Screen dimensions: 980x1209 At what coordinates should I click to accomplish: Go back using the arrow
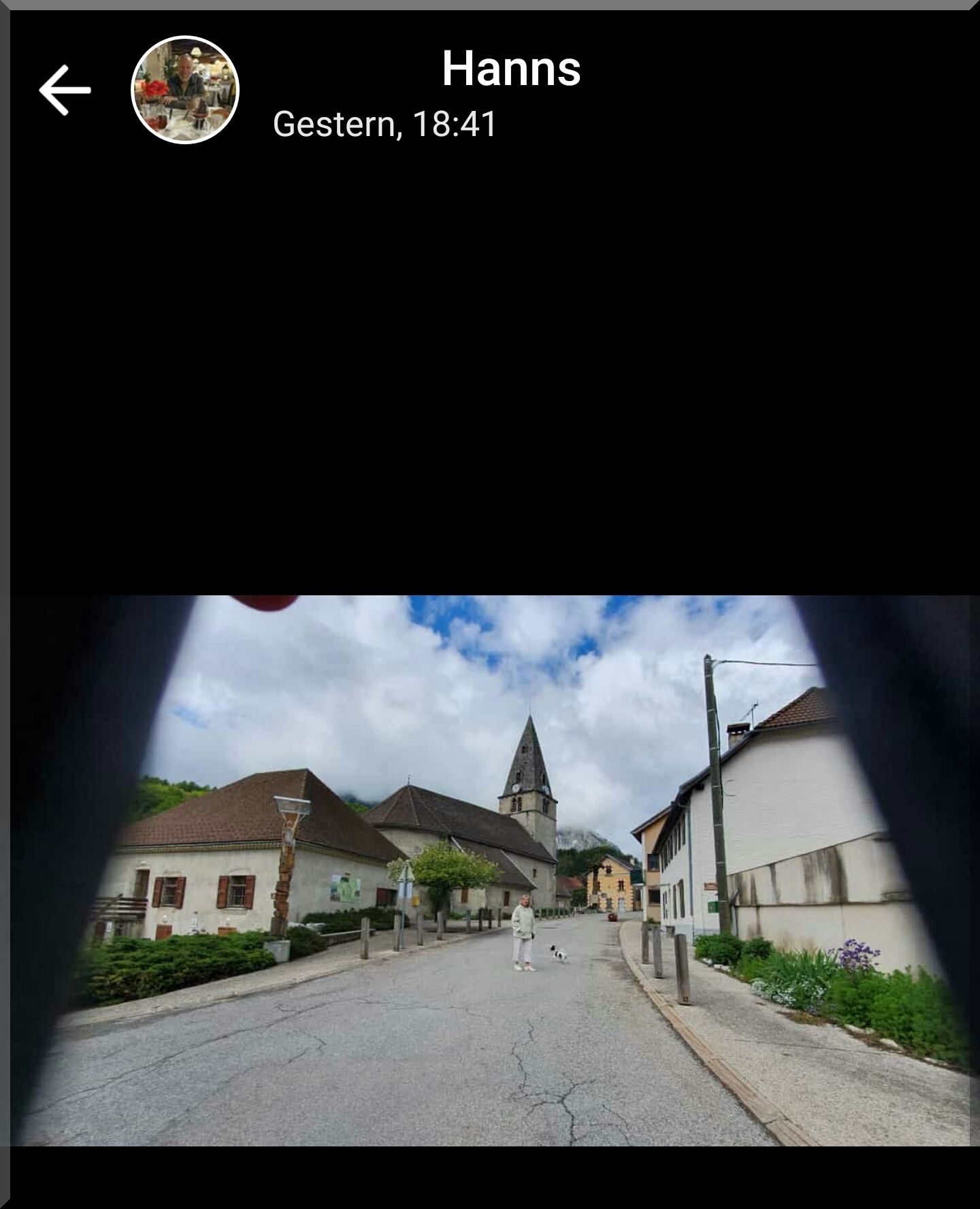tap(65, 90)
